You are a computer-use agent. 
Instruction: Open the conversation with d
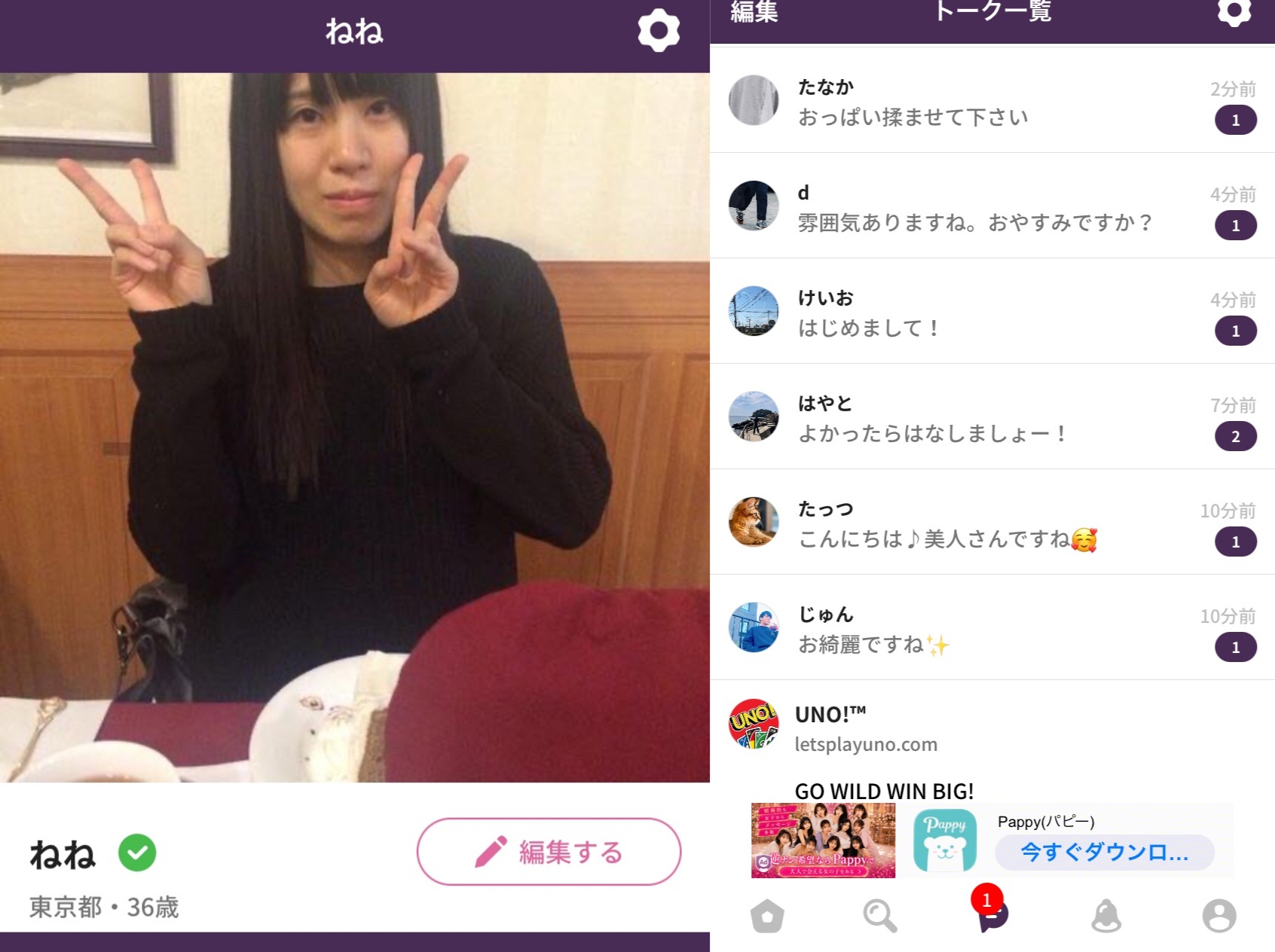click(992, 206)
